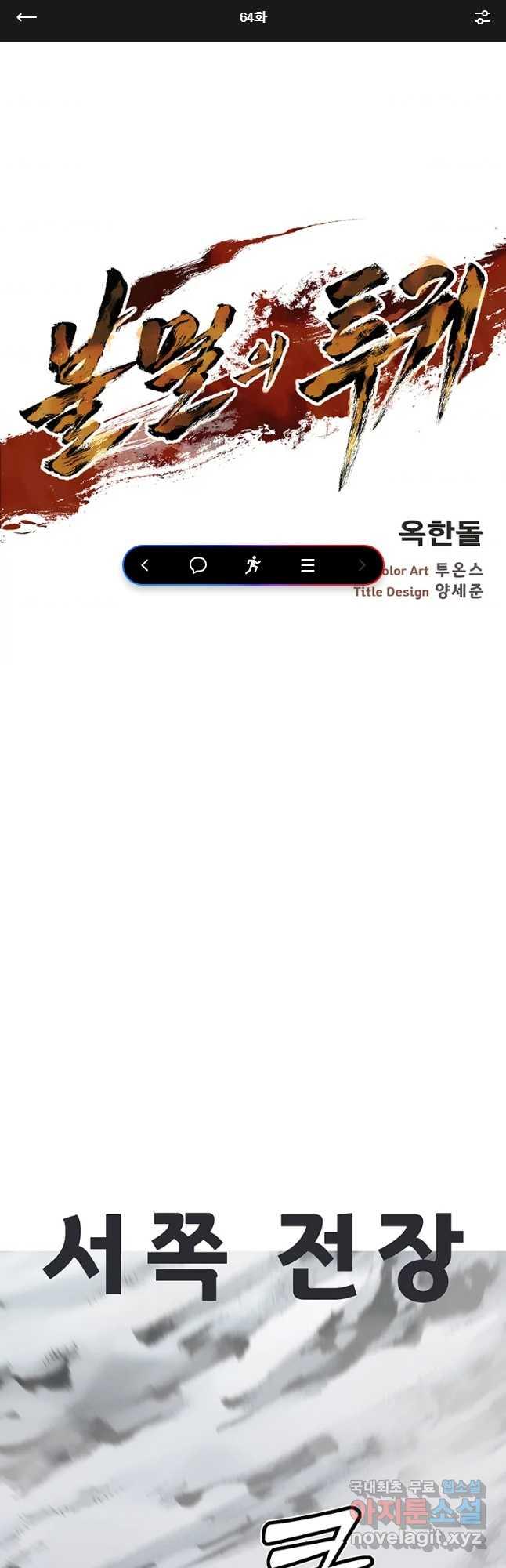506x1568 pixels.
Task: Go to the previous episode
Action: (x=145, y=565)
